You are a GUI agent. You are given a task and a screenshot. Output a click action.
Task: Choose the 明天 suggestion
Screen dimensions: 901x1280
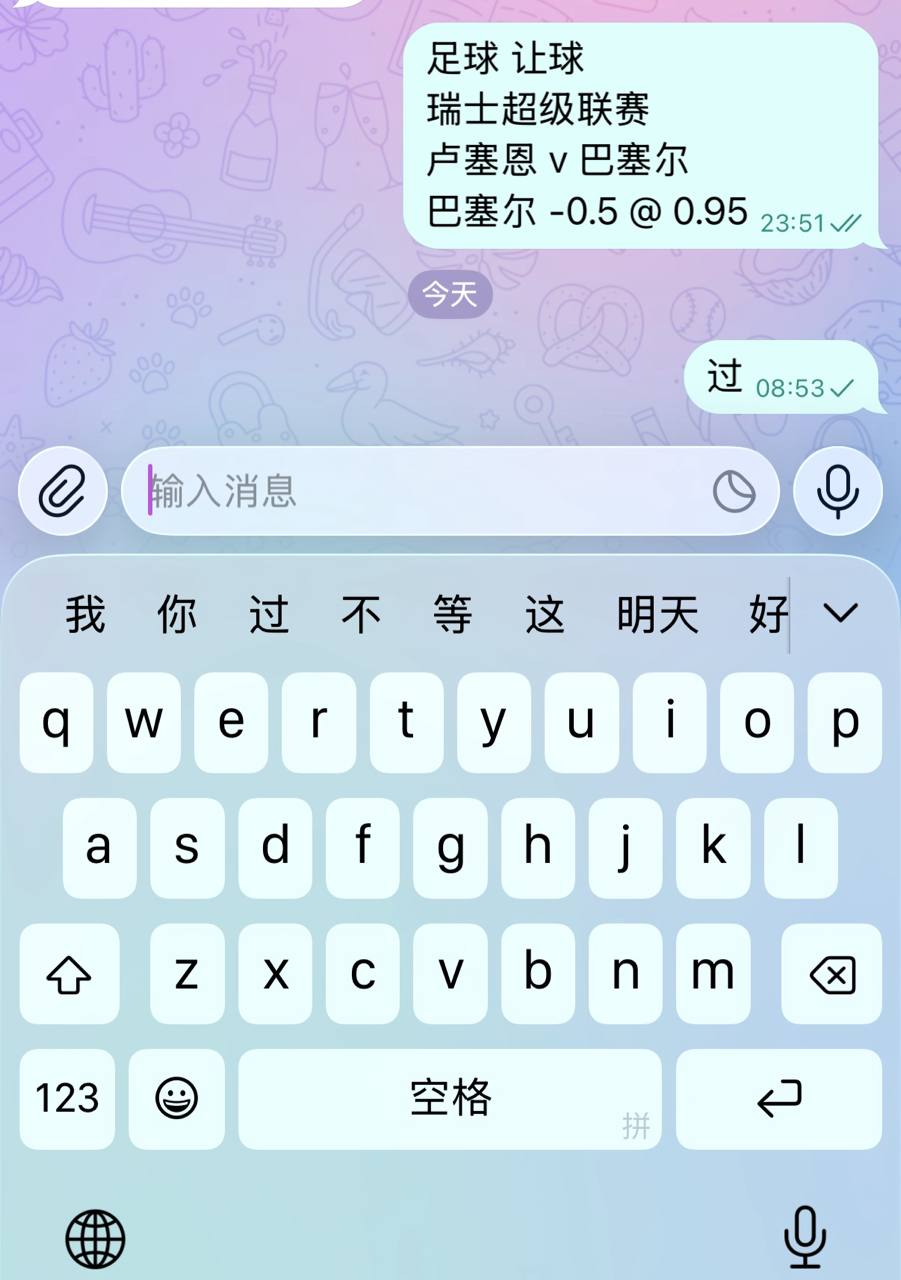[x=657, y=614]
